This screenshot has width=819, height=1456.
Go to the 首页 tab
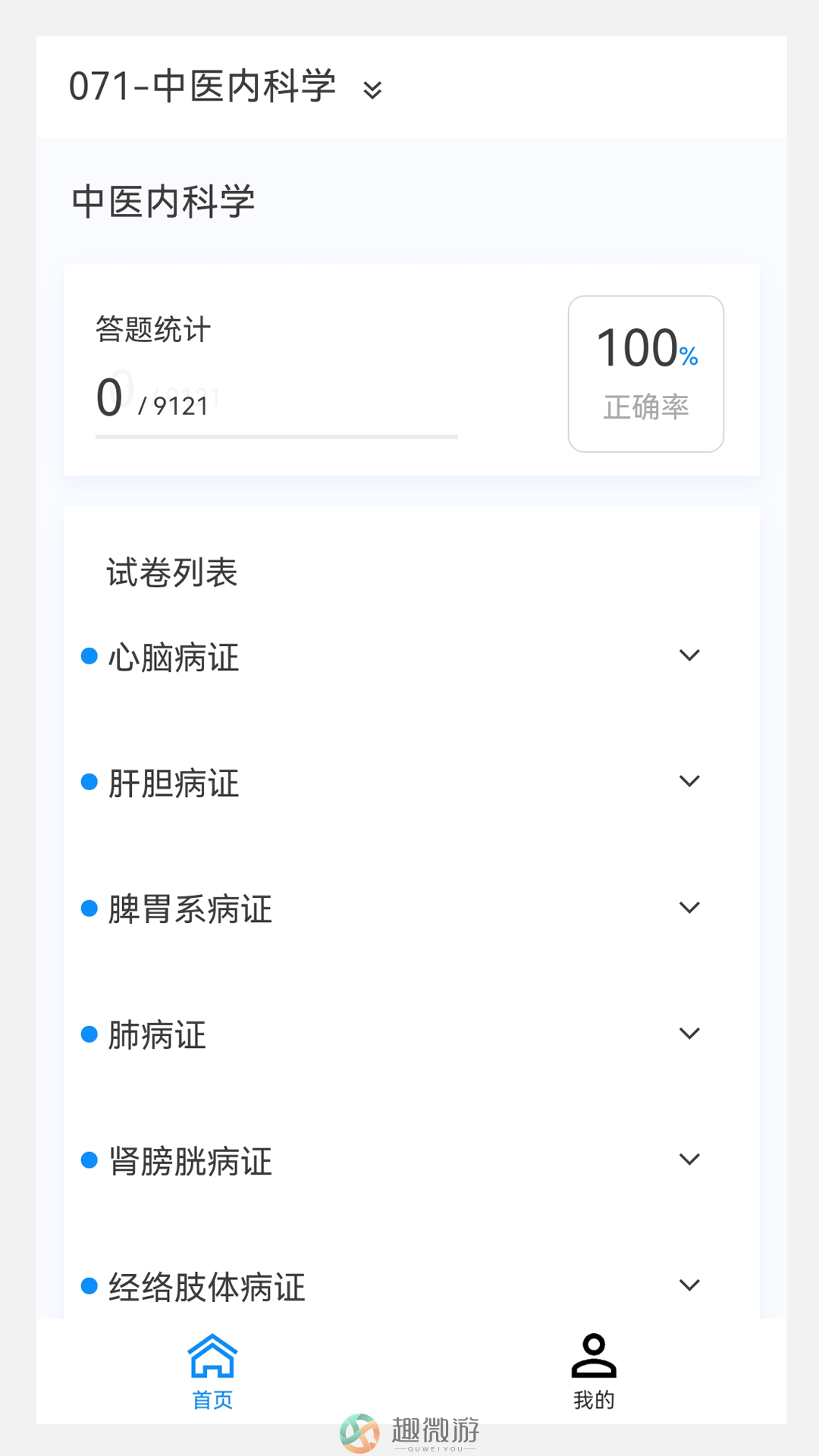pos(212,1371)
